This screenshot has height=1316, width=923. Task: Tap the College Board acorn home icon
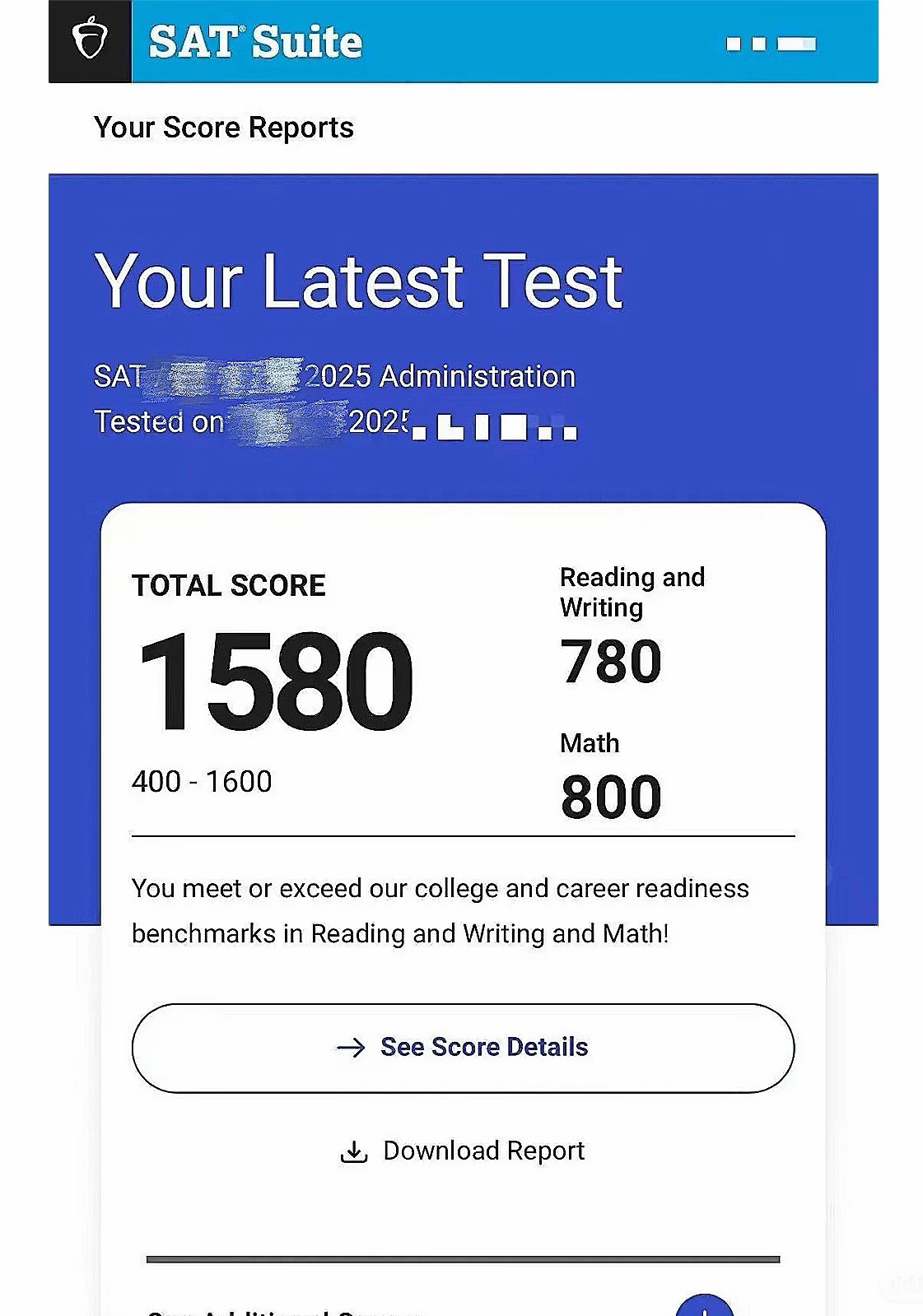[x=90, y=40]
